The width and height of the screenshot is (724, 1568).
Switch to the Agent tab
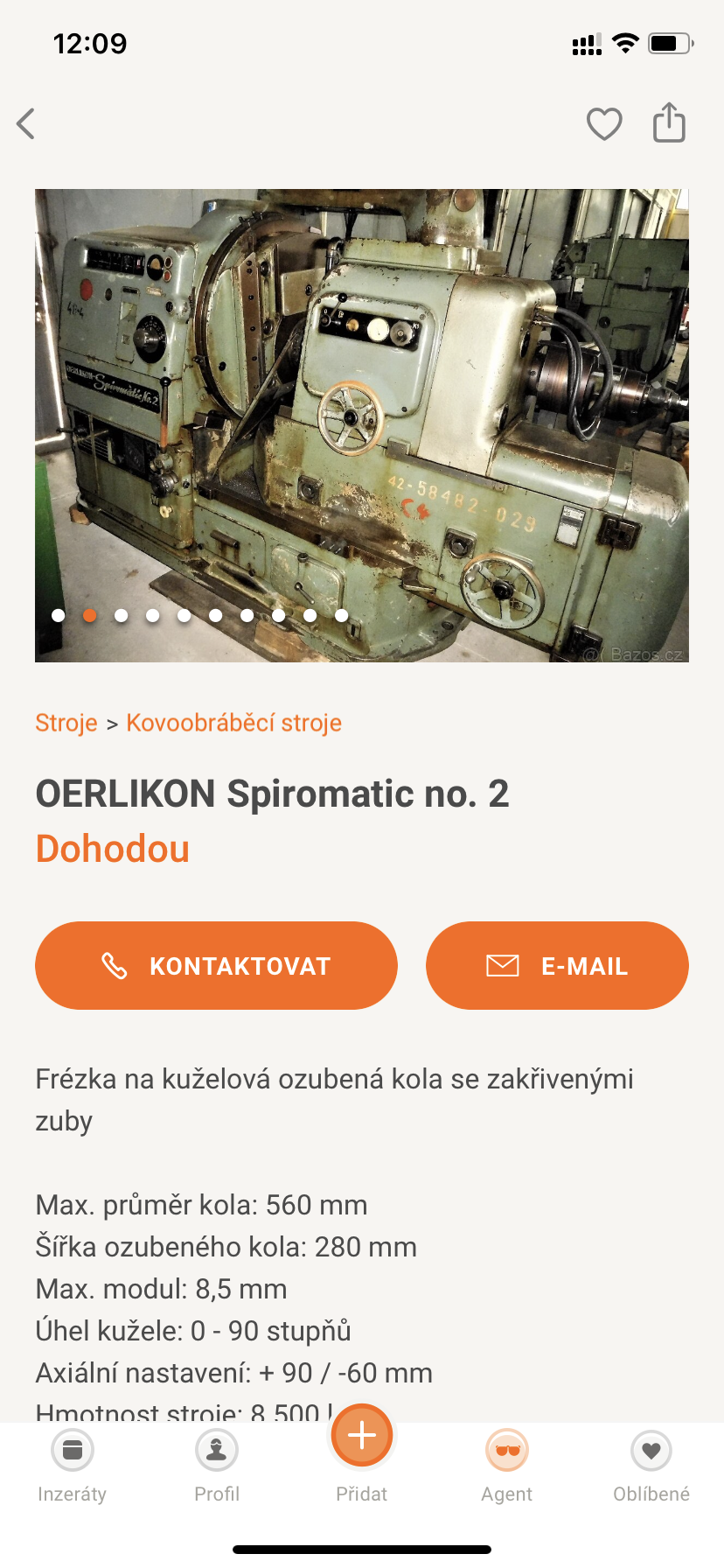(507, 1464)
